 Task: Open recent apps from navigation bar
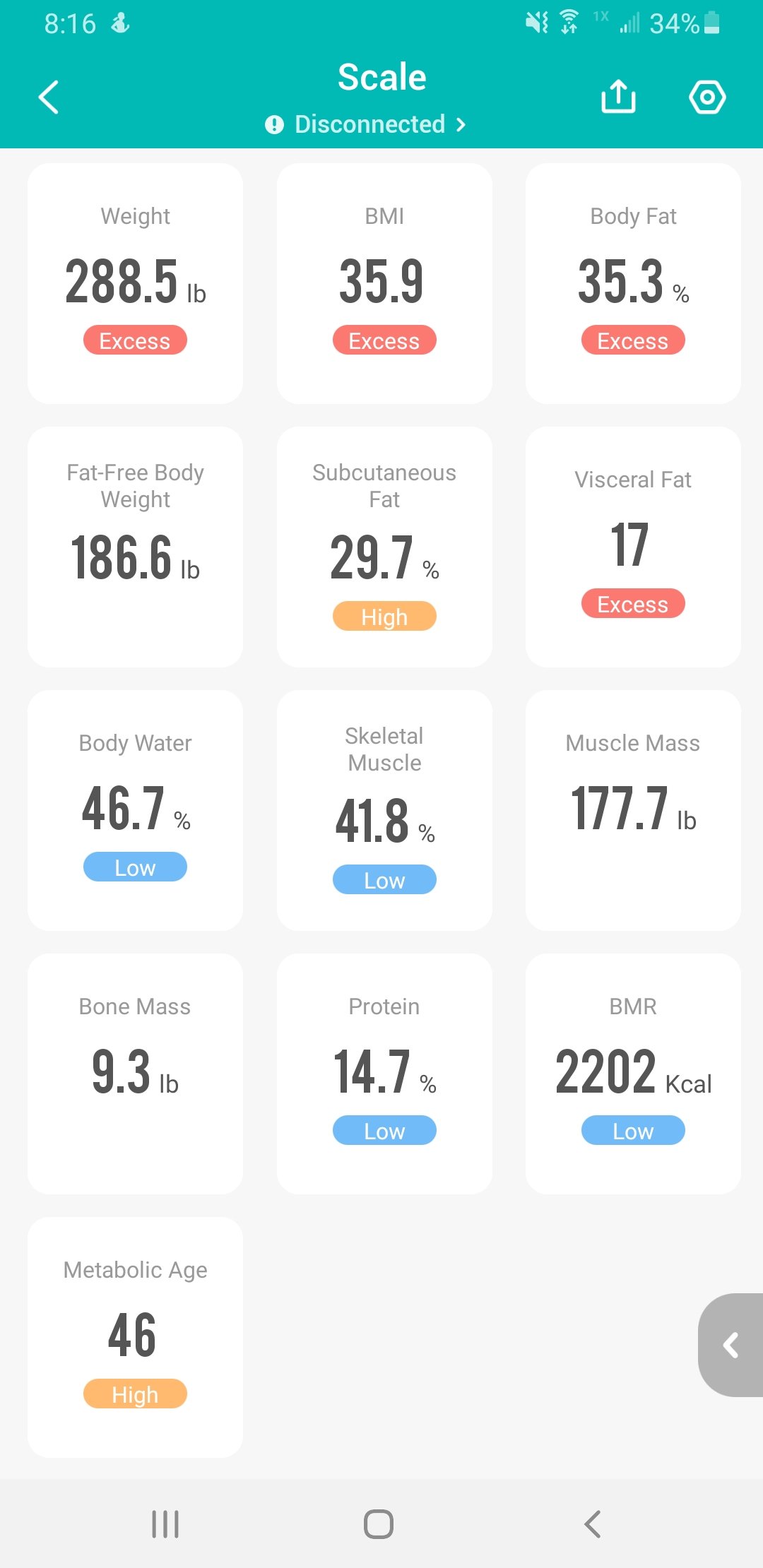click(165, 1524)
